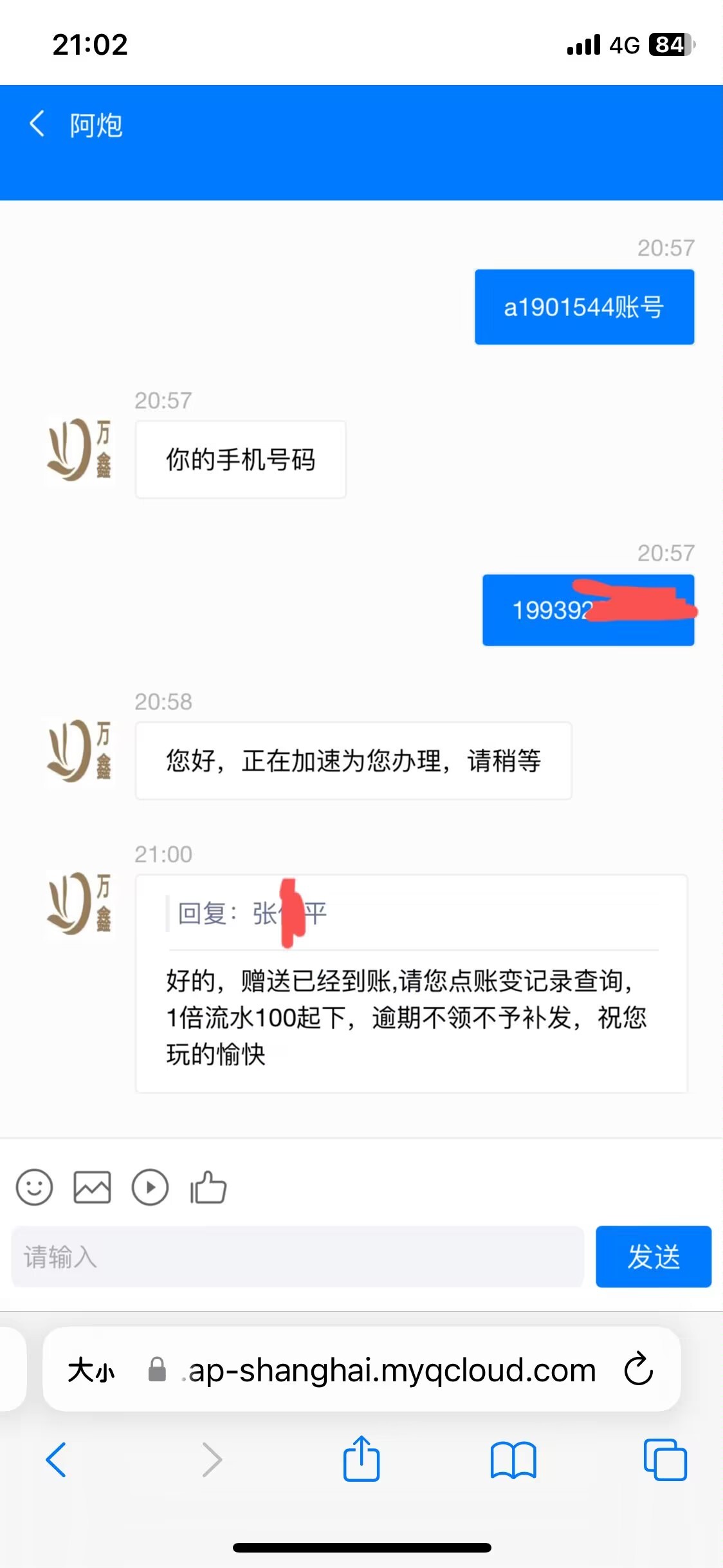
Task: Open Safari bookmarks
Action: click(513, 1460)
